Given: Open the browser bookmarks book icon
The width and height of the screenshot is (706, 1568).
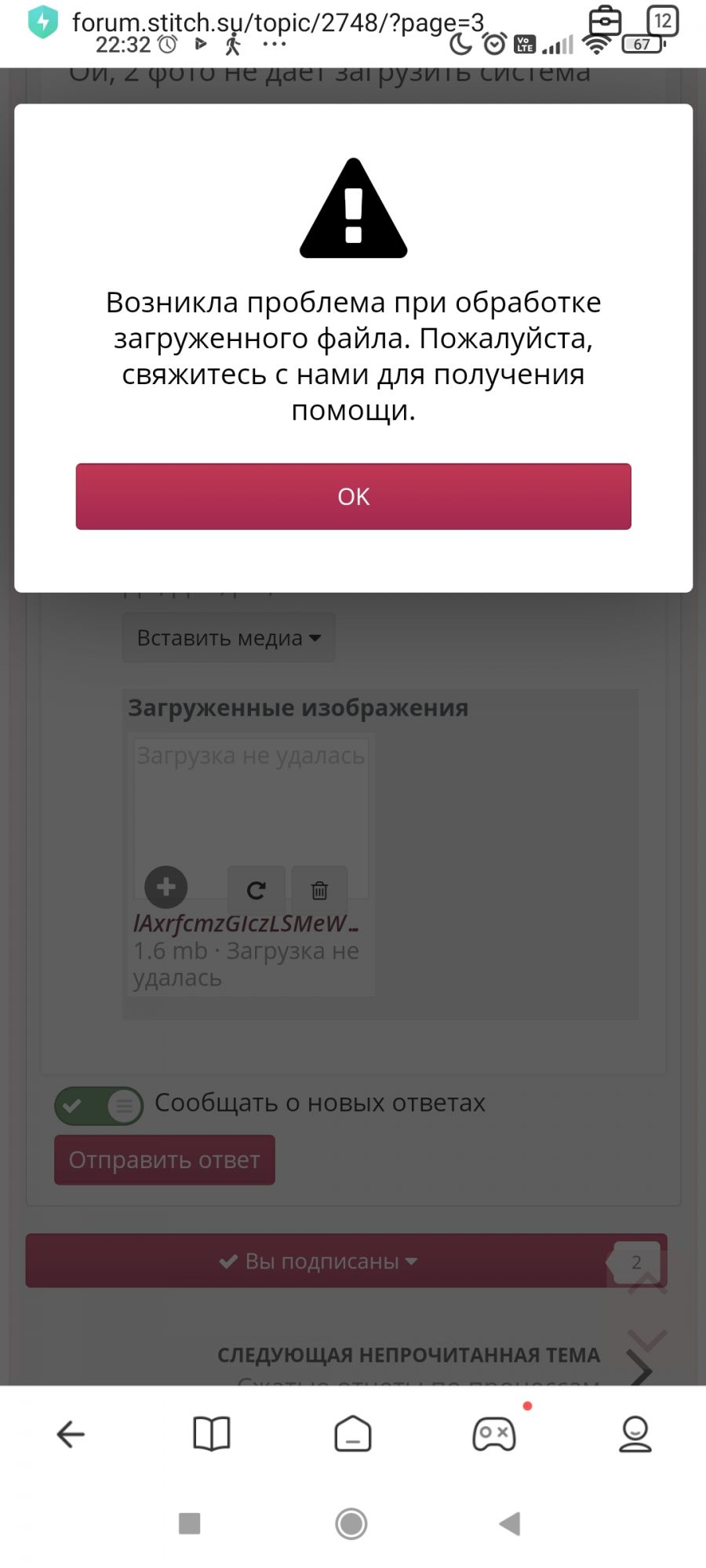Looking at the screenshot, I should coord(212,1434).
